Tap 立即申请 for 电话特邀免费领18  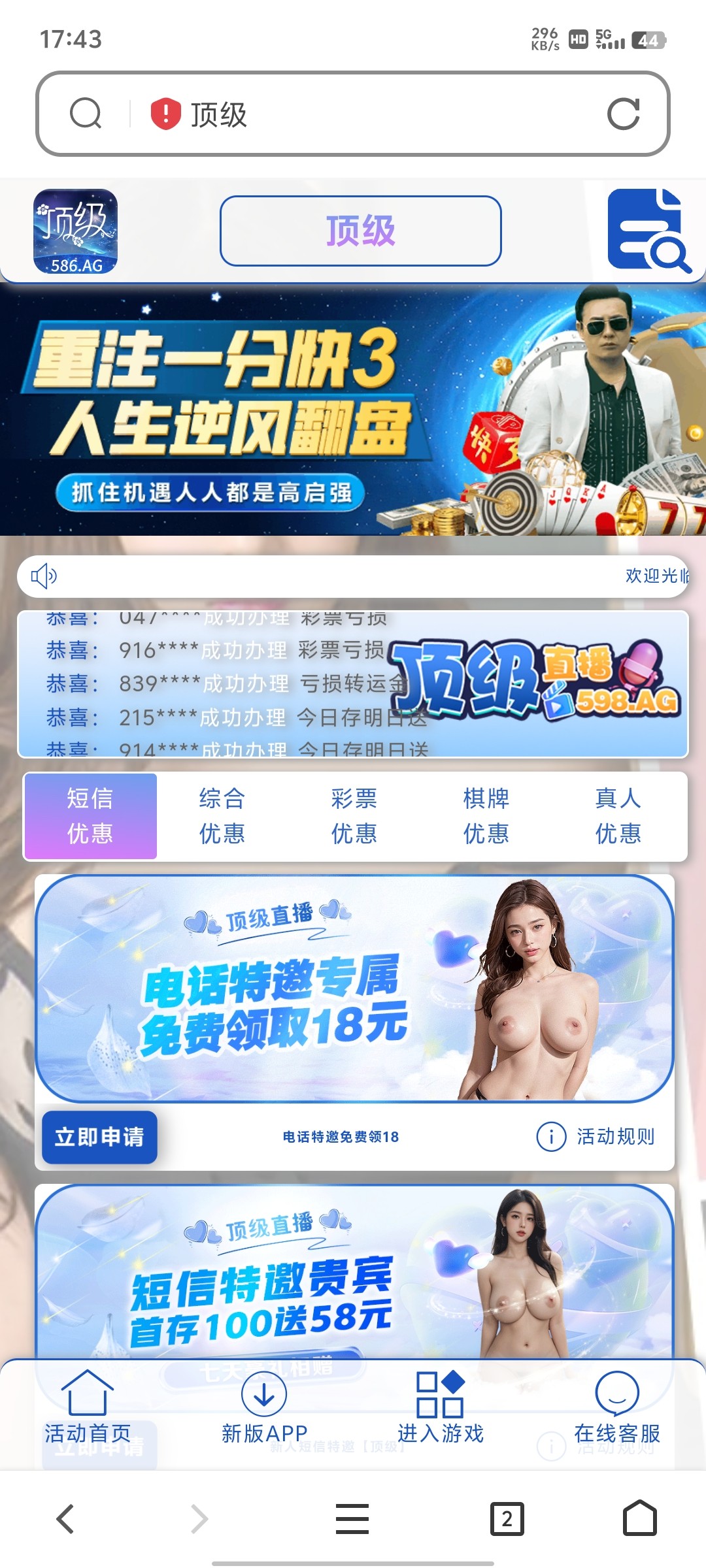tap(99, 1137)
